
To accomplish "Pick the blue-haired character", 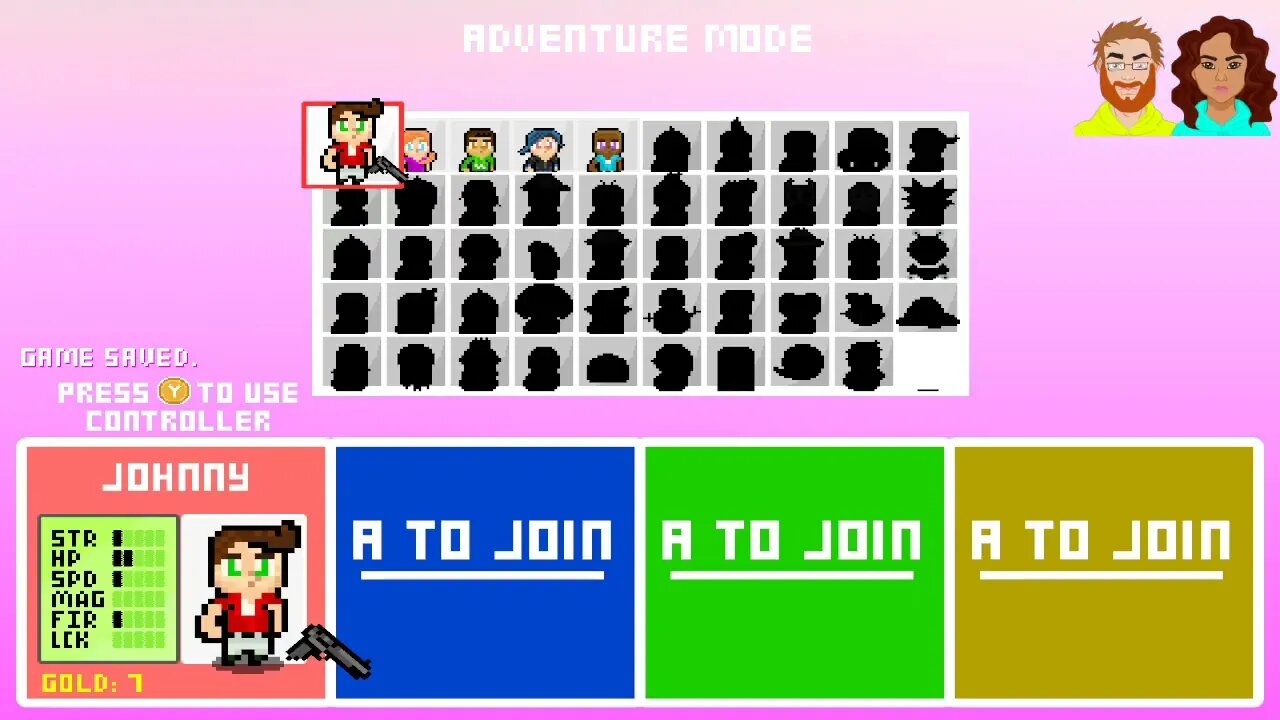I will click(543, 148).
